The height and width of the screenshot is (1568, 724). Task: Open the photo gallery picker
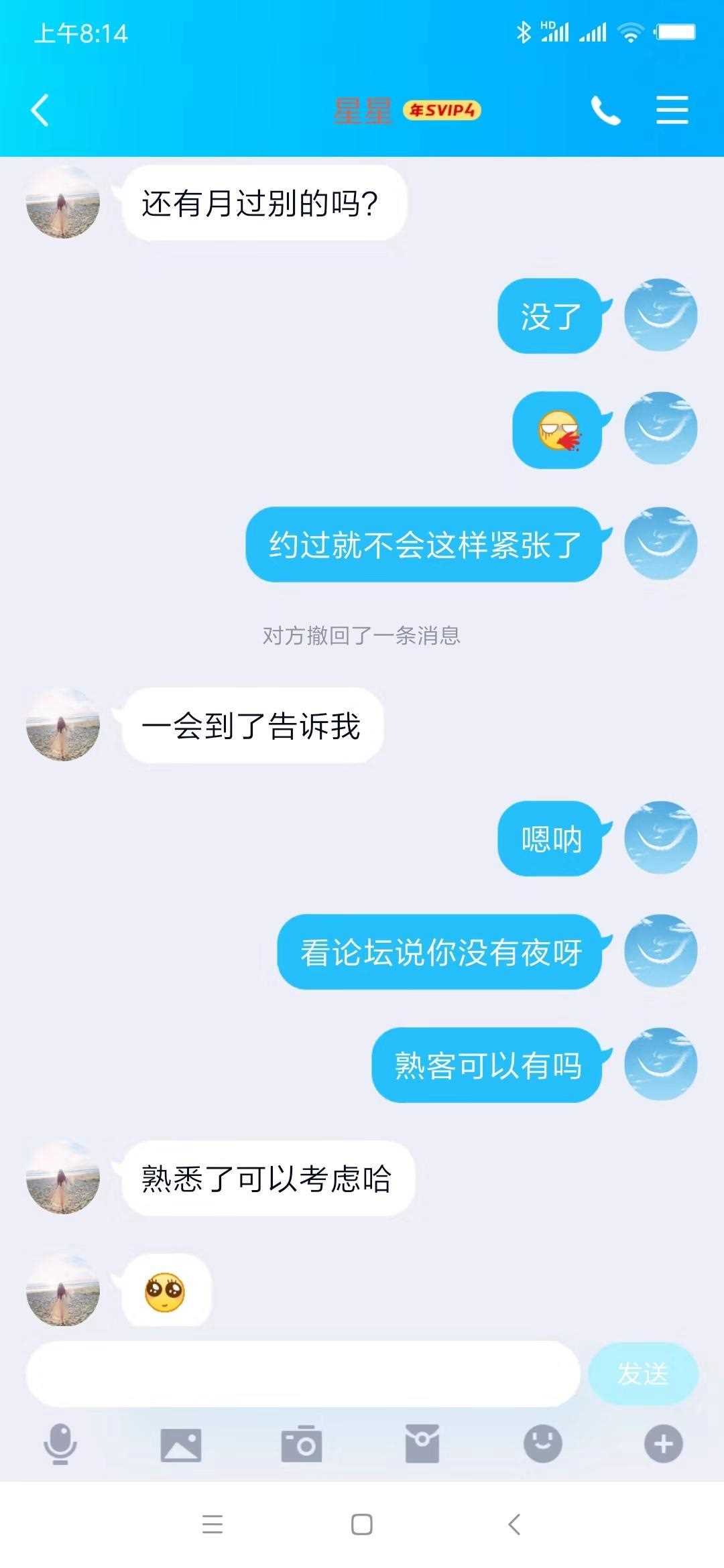tap(181, 1443)
